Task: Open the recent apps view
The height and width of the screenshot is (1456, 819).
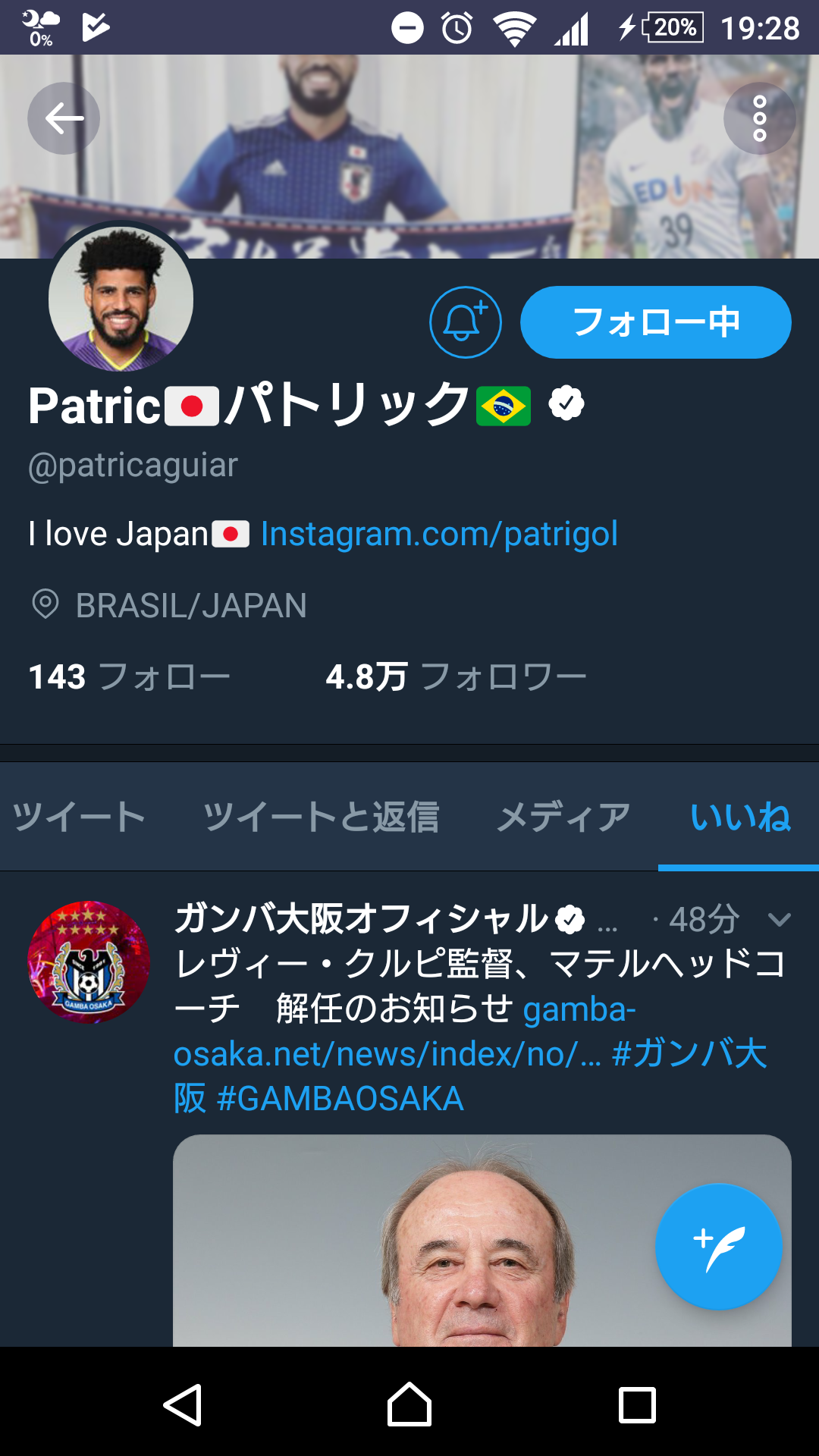Action: 637,1404
